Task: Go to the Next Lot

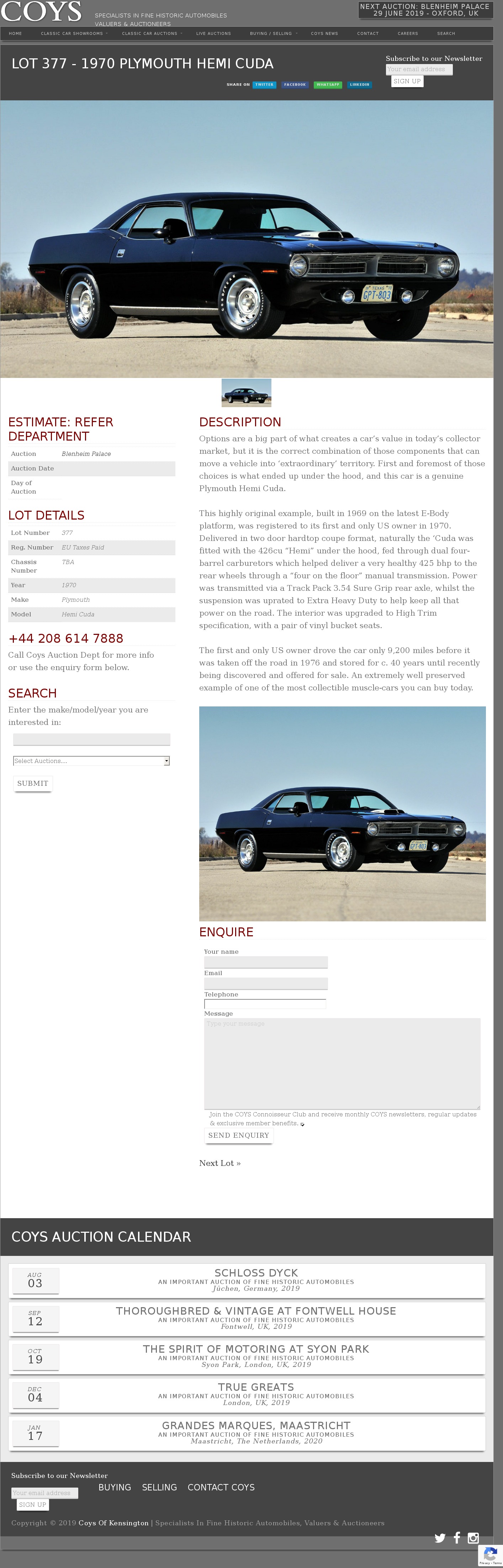Action: coord(219,1163)
